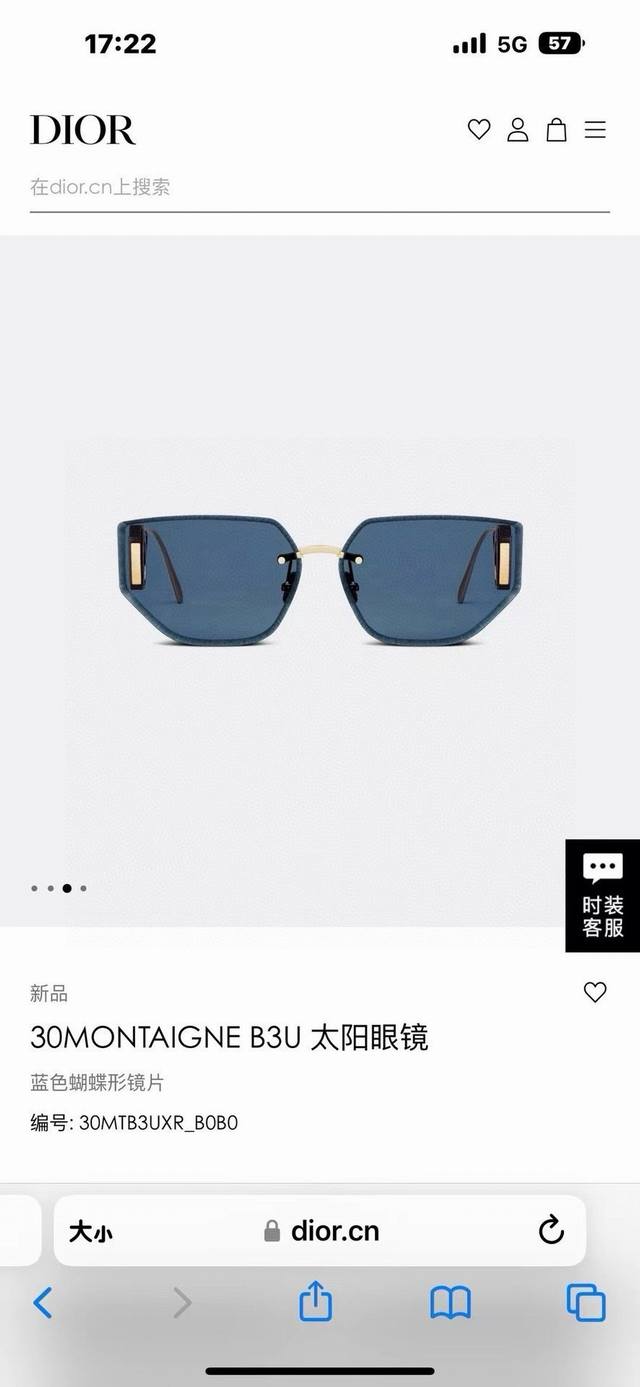
Task: Open the hamburger menu
Action: click(595, 129)
